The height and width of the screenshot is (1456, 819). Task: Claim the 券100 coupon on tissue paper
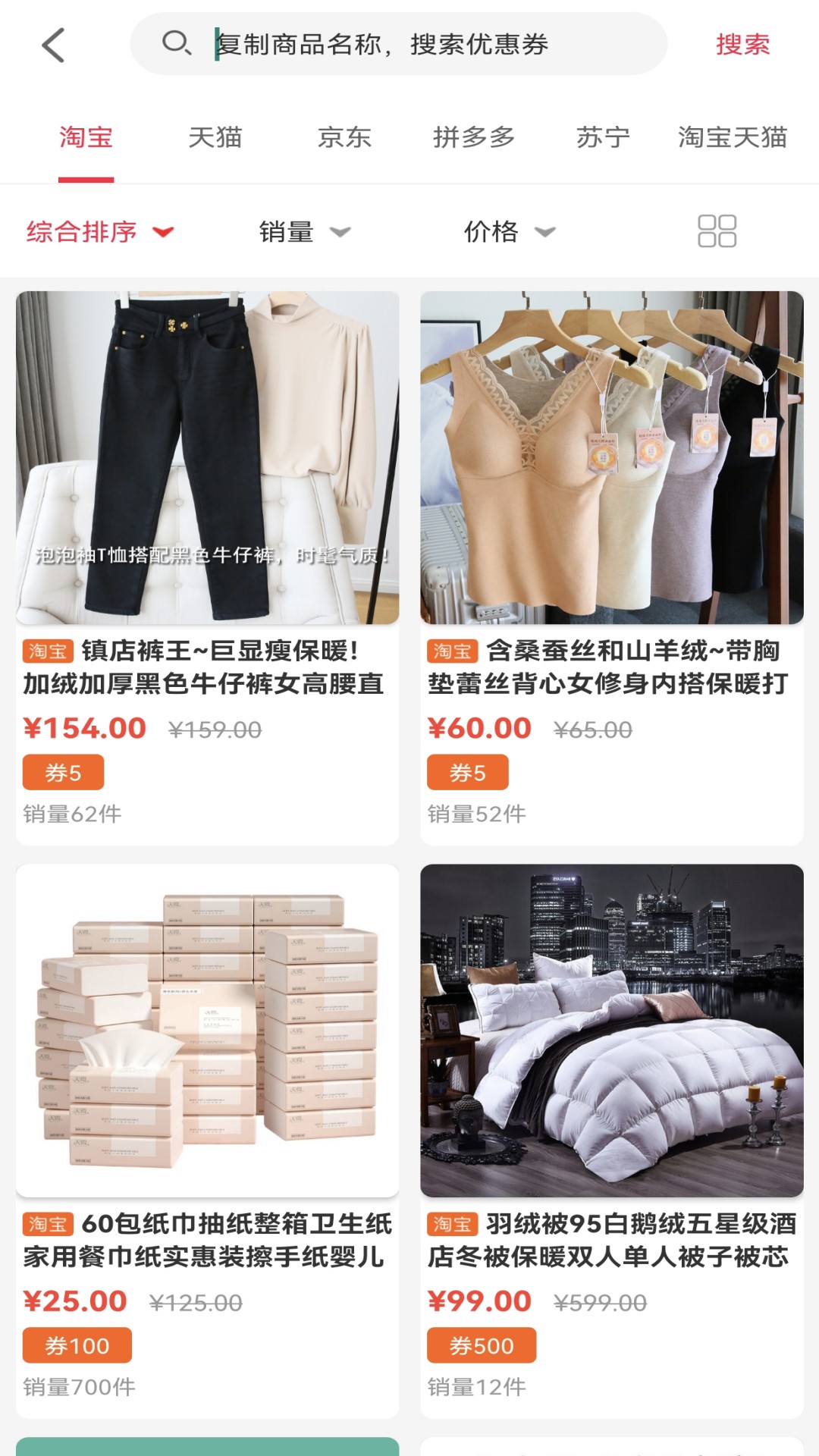77,1345
